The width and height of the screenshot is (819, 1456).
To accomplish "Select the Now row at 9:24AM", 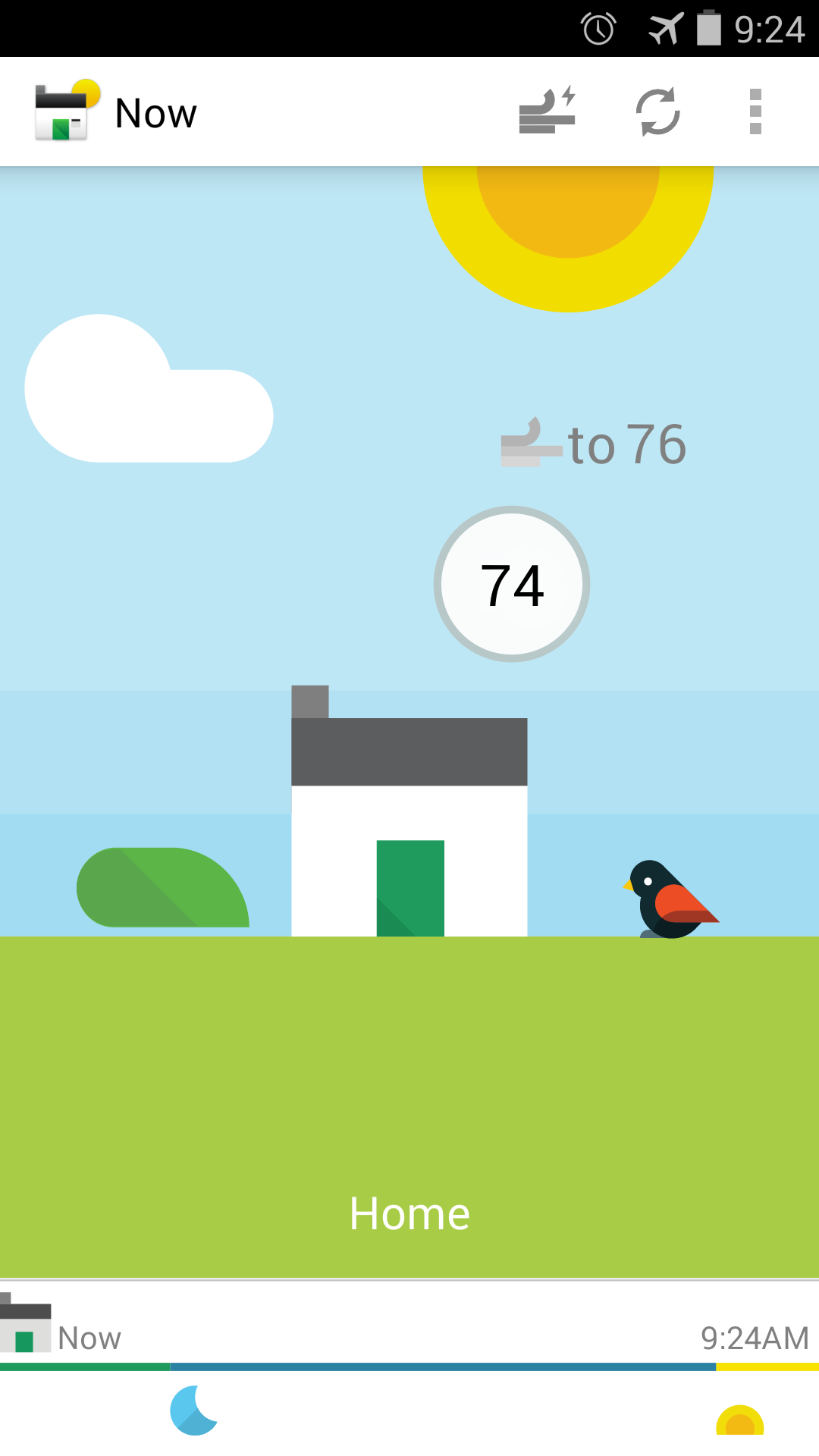I will coord(409,1338).
